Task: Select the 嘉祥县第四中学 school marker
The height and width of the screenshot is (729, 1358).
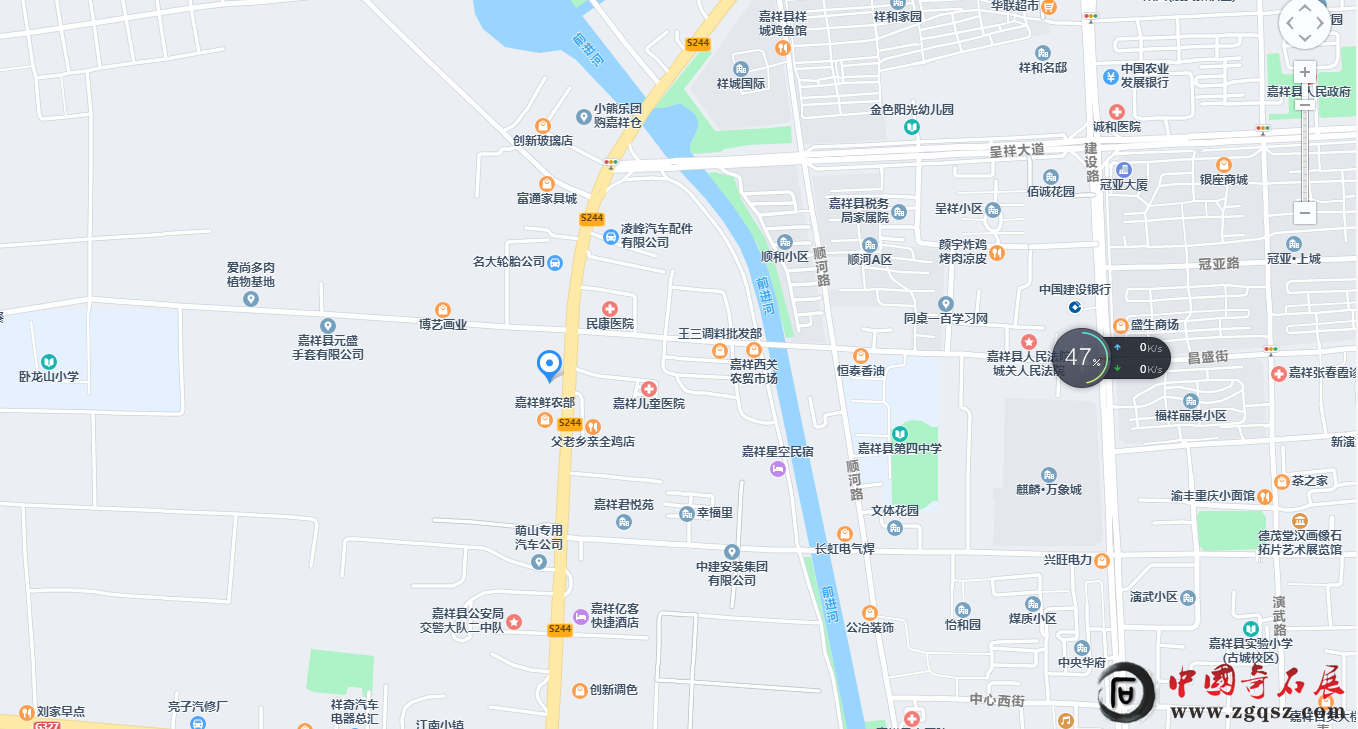Action: click(x=899, y=433)
